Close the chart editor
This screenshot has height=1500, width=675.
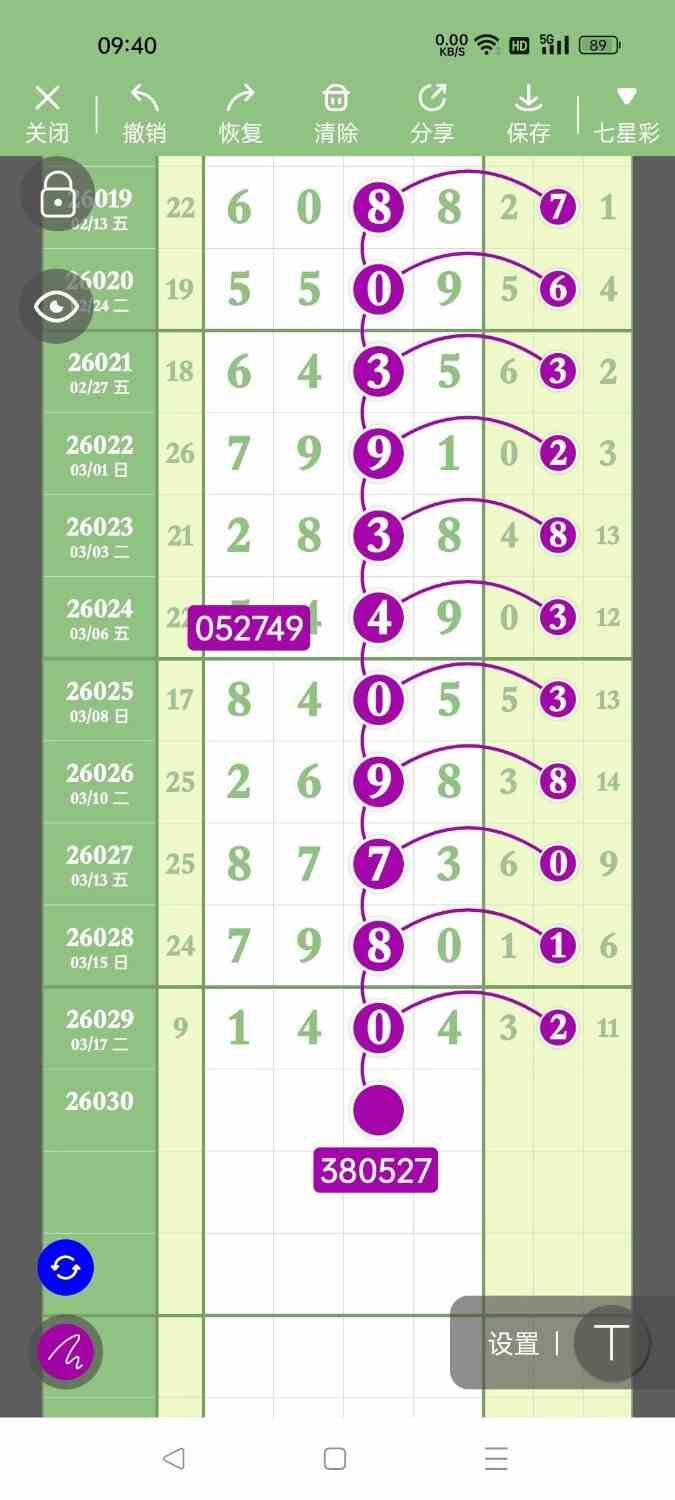47,113
